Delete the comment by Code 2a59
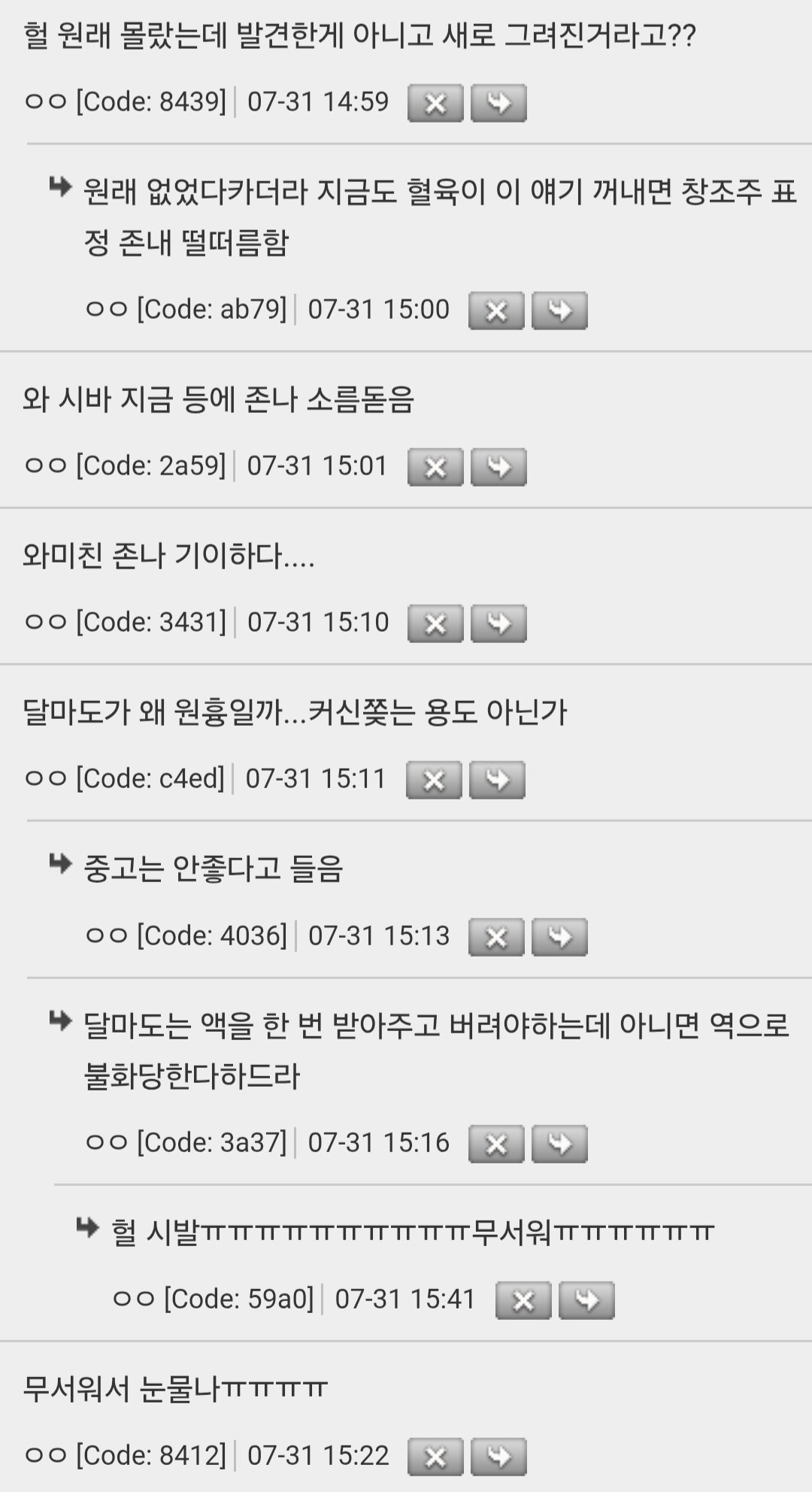This screenshot has height=1492, width=812. point(435,467)
